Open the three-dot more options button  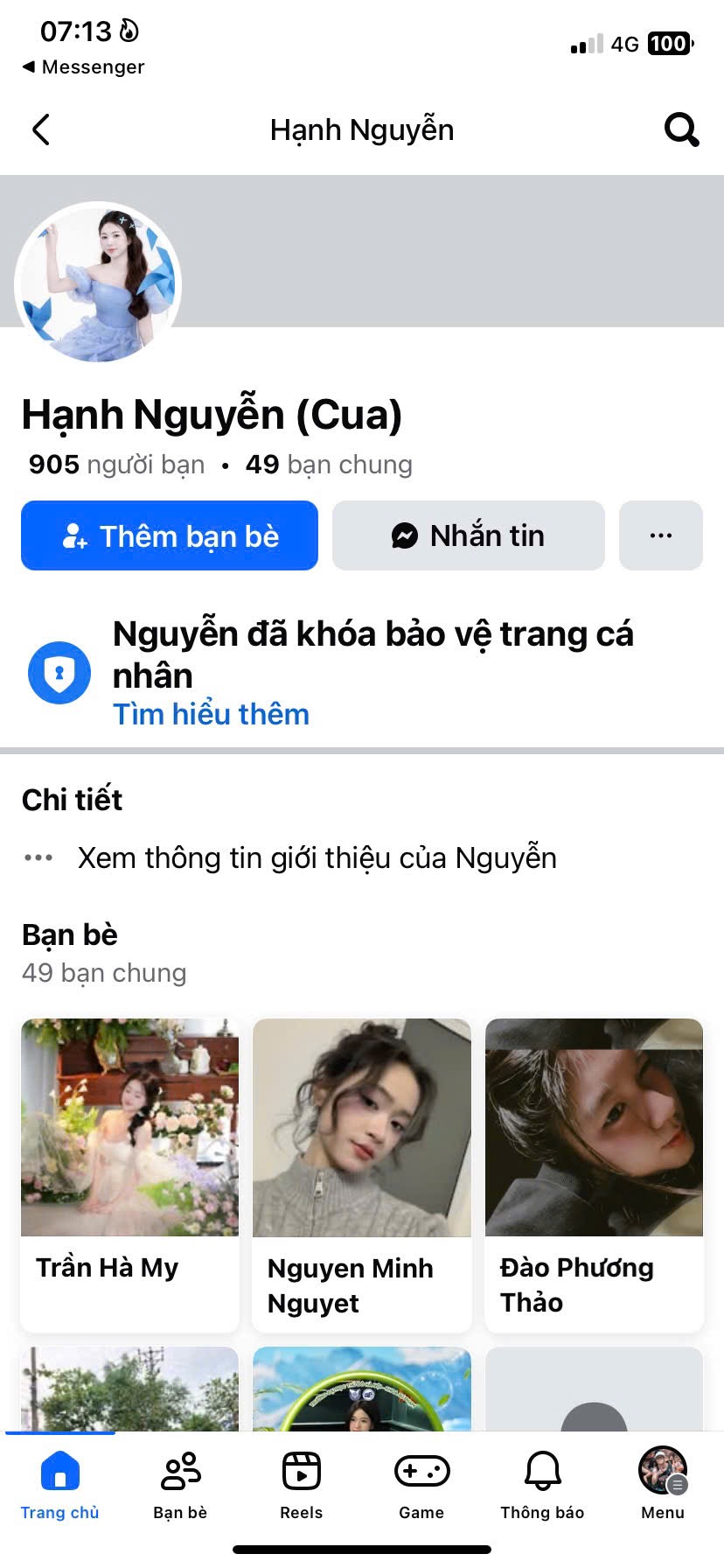click(x=660, y=535)
